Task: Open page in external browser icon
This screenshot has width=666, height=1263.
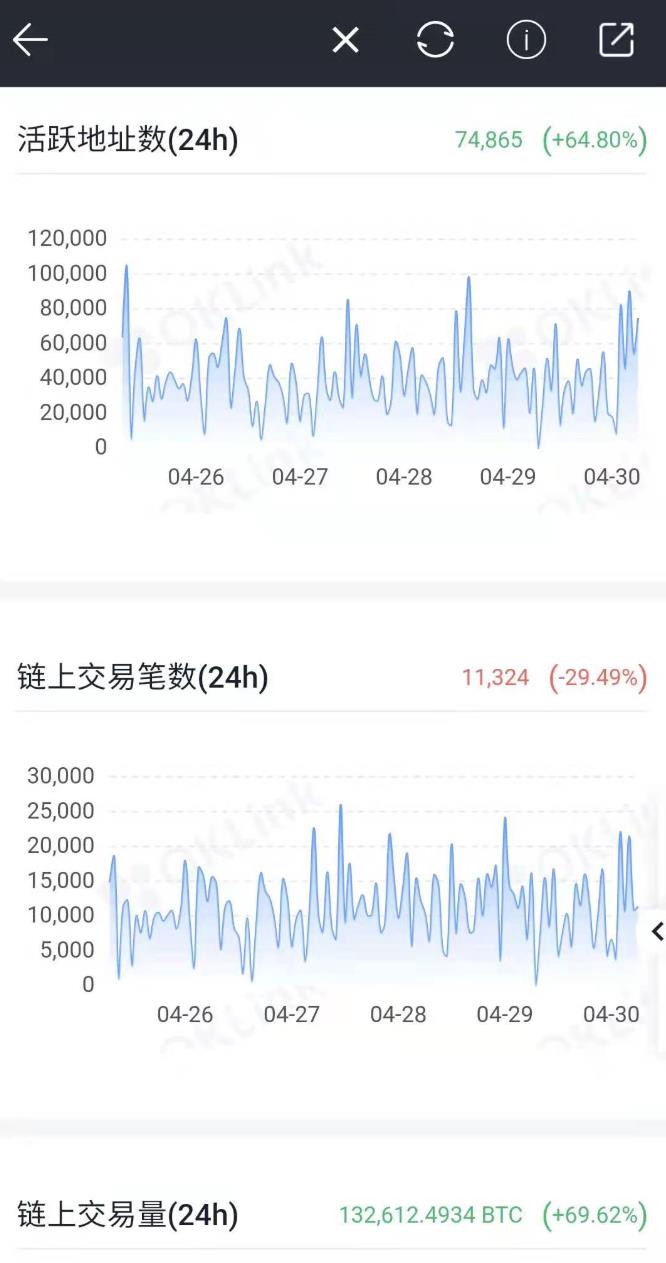Action: tap(616, 40)
